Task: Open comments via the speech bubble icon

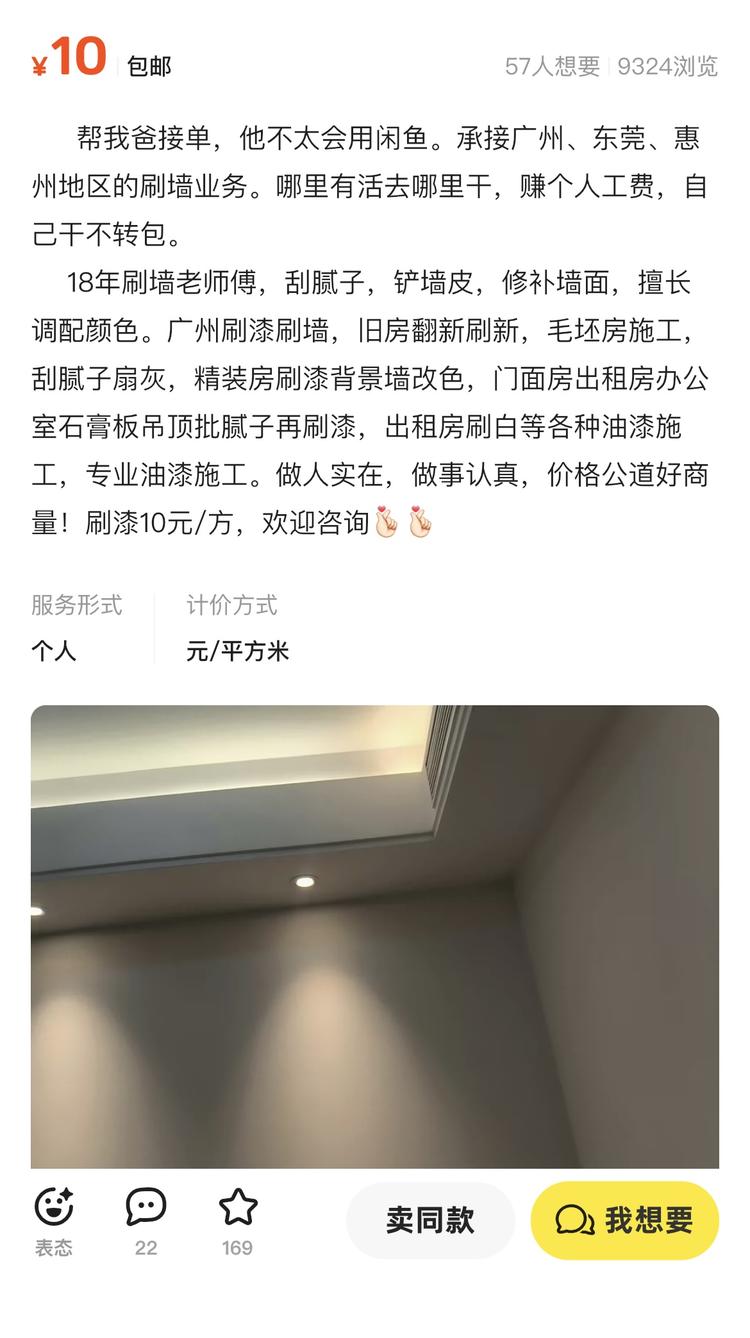Action: tap(146, 1205)
